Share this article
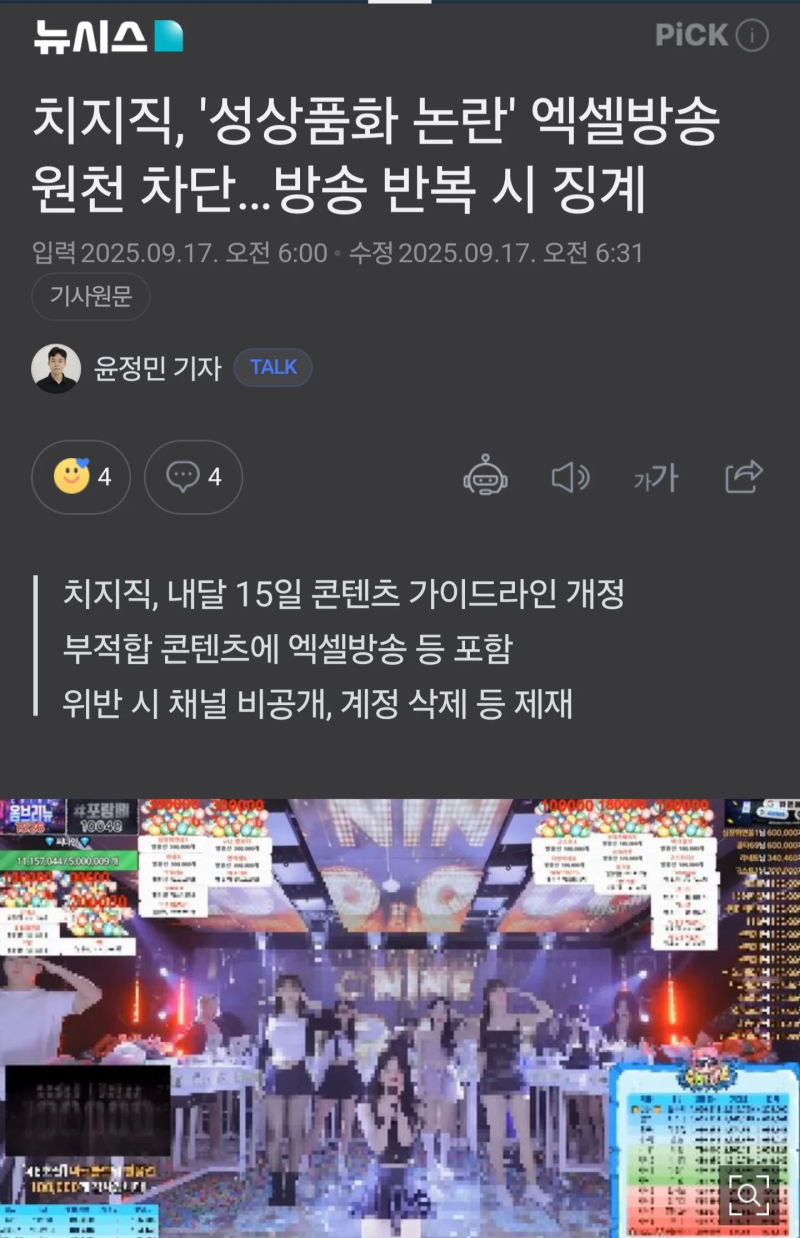The image size is (800, 1238). tap(744, 476)
